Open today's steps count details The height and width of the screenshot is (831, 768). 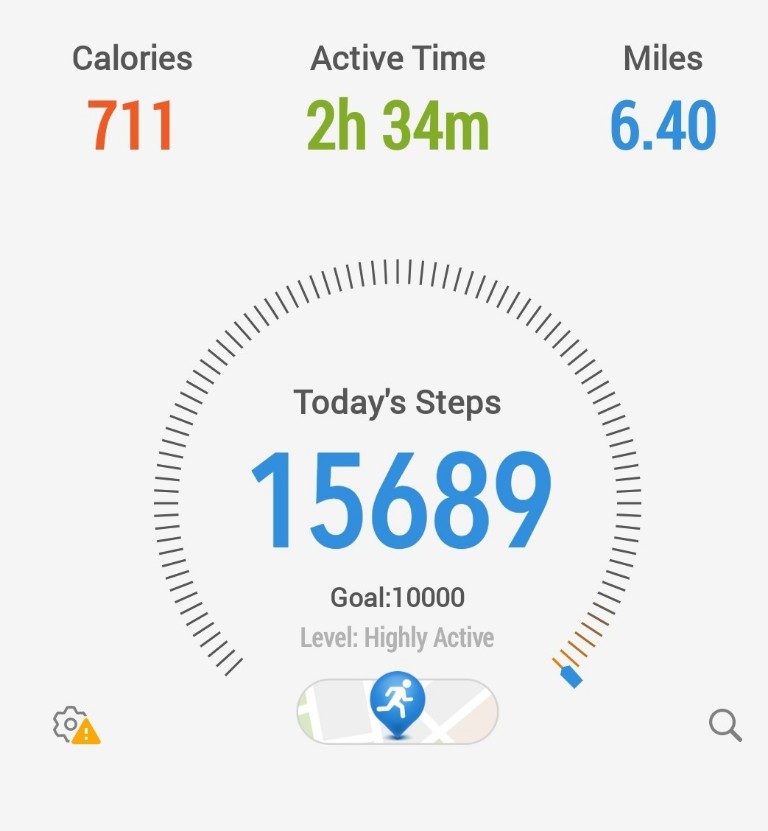point(399,501)
